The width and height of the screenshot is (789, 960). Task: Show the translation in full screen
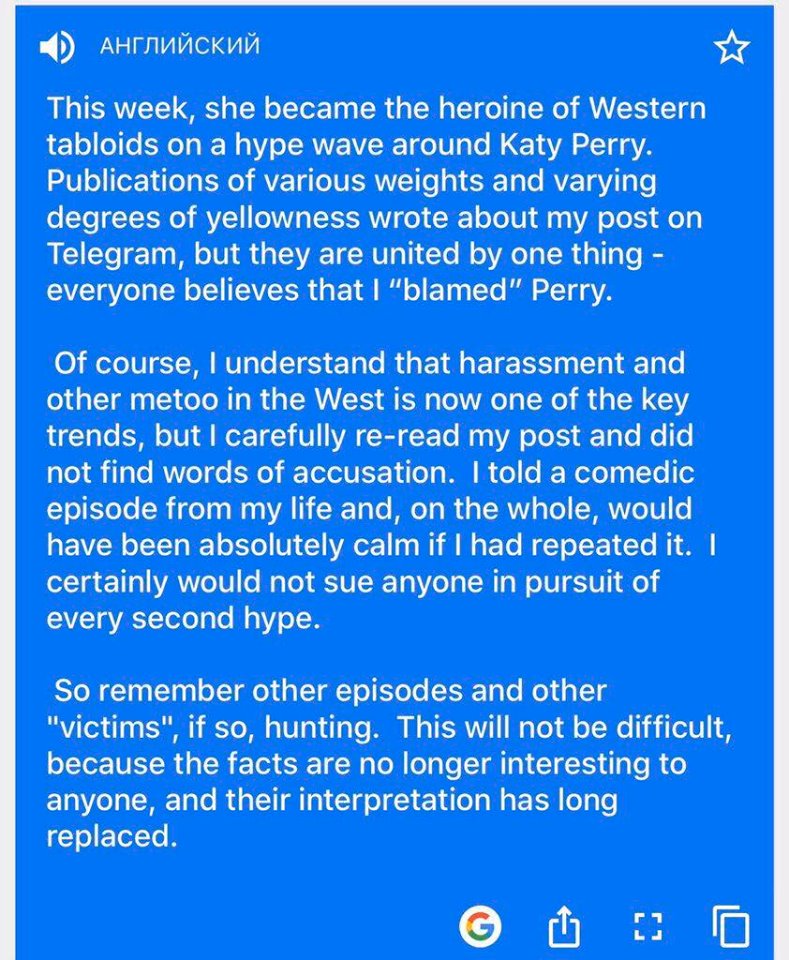[x=649, y=927]
